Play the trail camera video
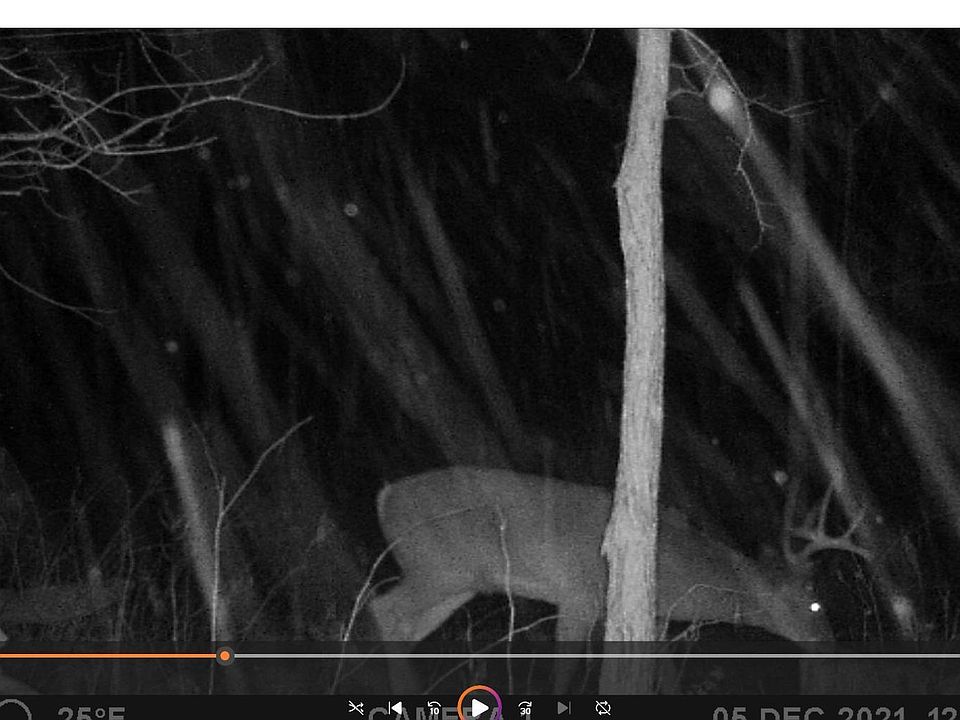 pos(480,707)
